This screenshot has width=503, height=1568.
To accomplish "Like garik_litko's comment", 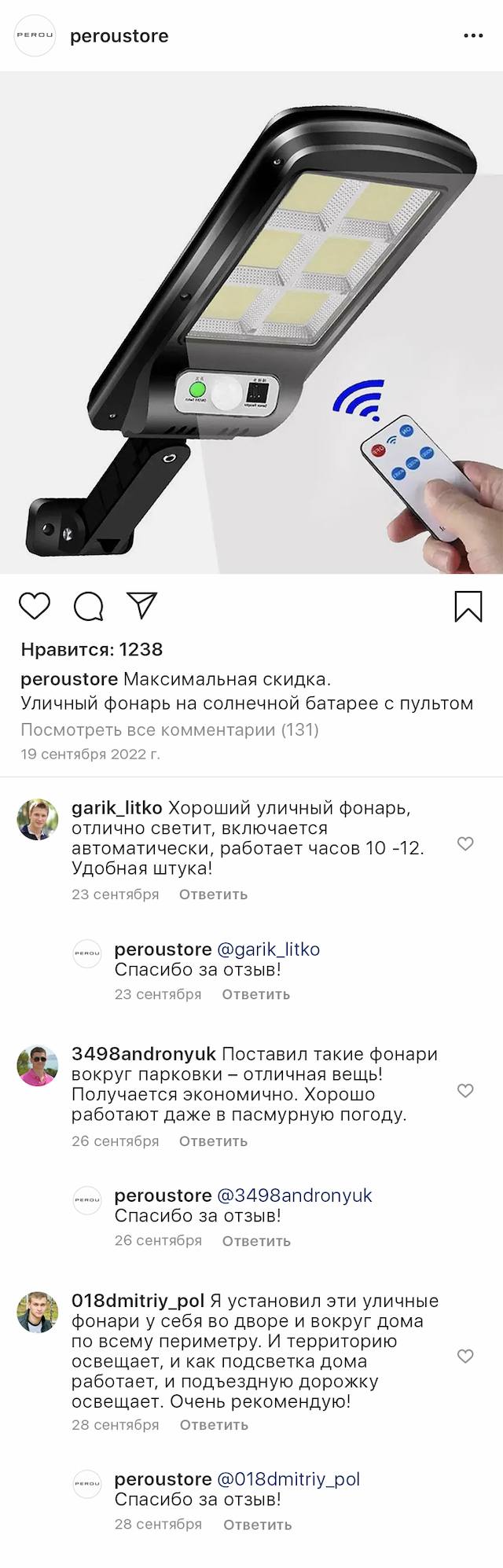I will [465, 843].
